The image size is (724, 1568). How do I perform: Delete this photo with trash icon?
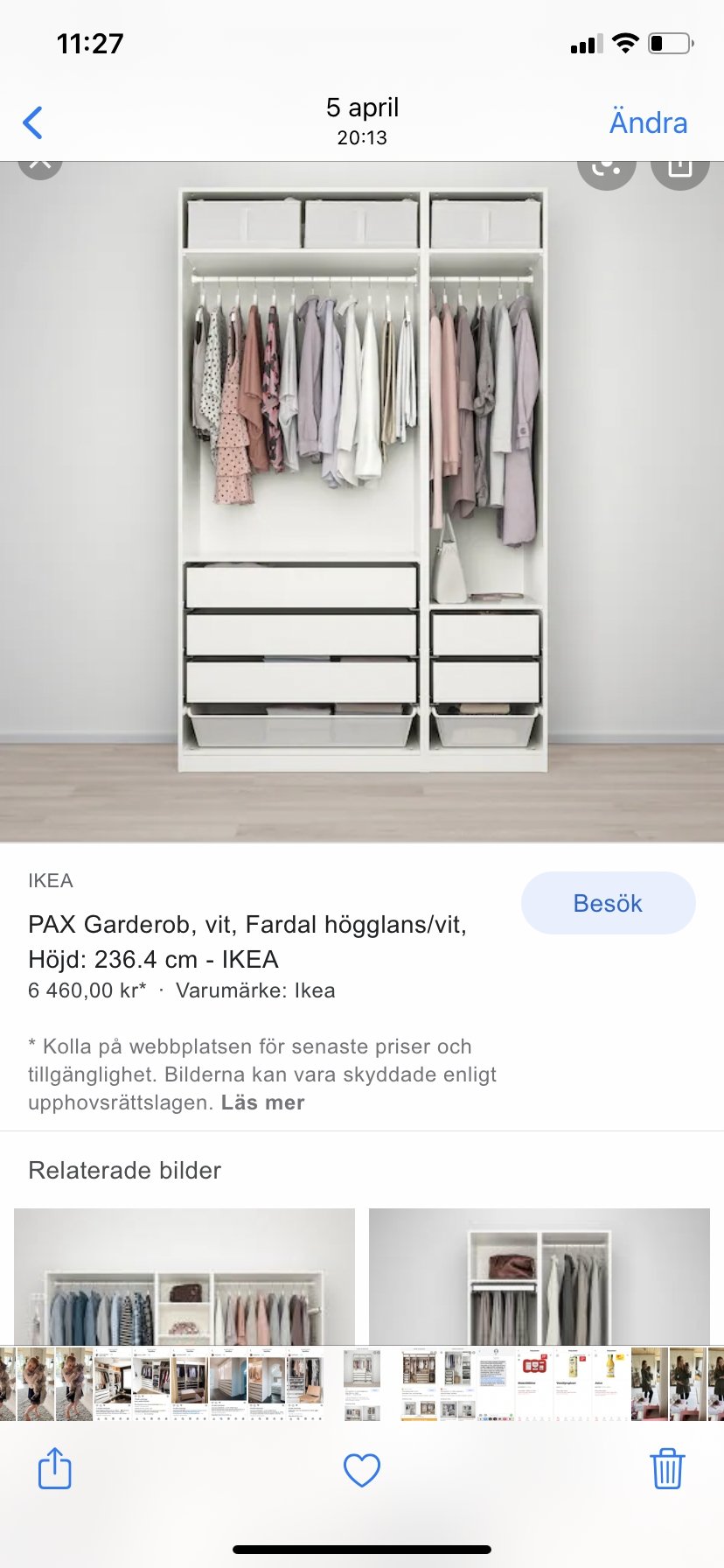coord(666,1468)
